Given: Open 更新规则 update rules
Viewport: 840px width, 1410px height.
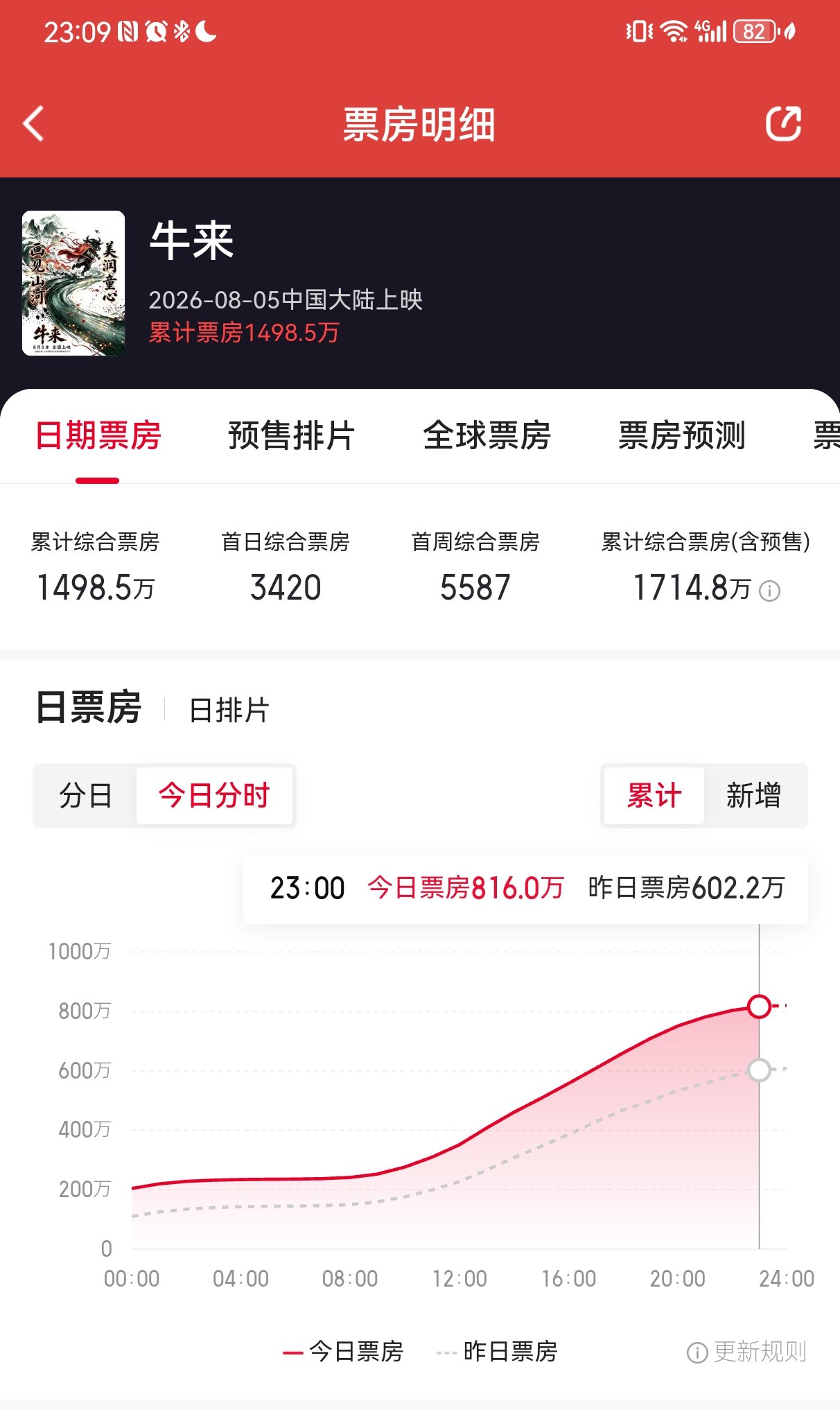Looking at the screenshot, I should [x=746, y=1352].
